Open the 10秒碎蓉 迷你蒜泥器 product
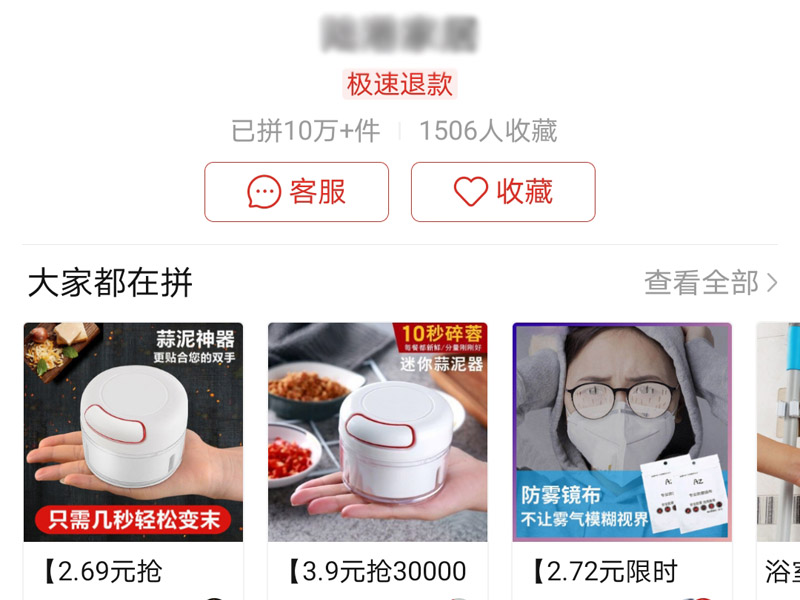The width and height of the screenshot is (800, 600). [377, 432]
